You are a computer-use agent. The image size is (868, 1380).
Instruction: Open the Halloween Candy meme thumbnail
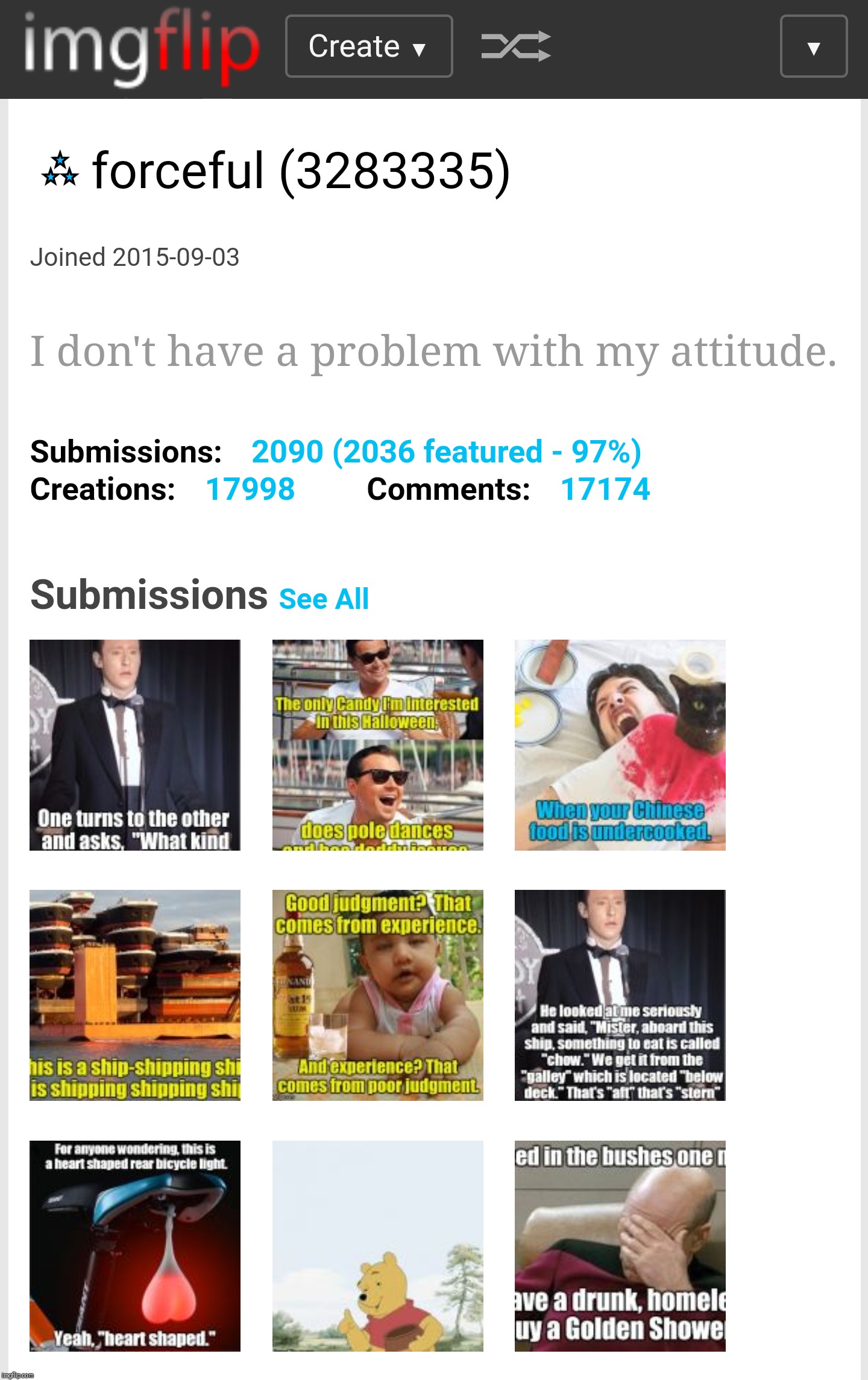[377, 745]
